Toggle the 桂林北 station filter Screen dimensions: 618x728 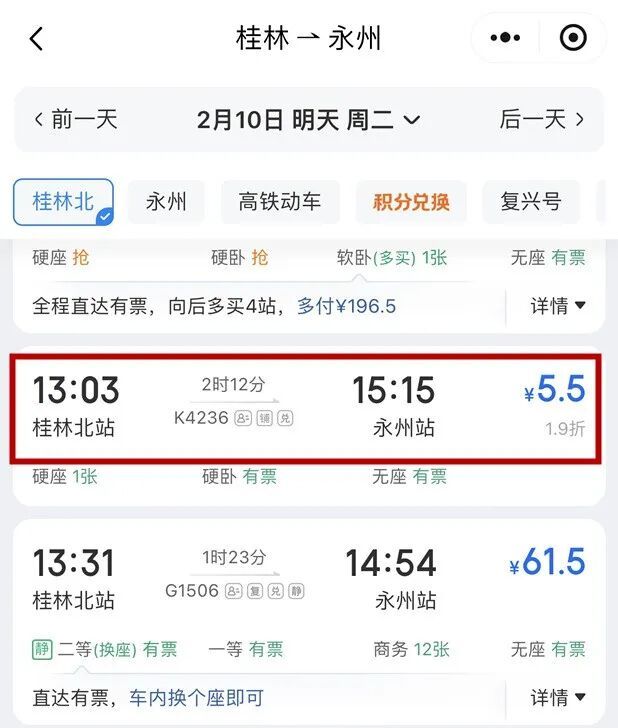[63, 202]
